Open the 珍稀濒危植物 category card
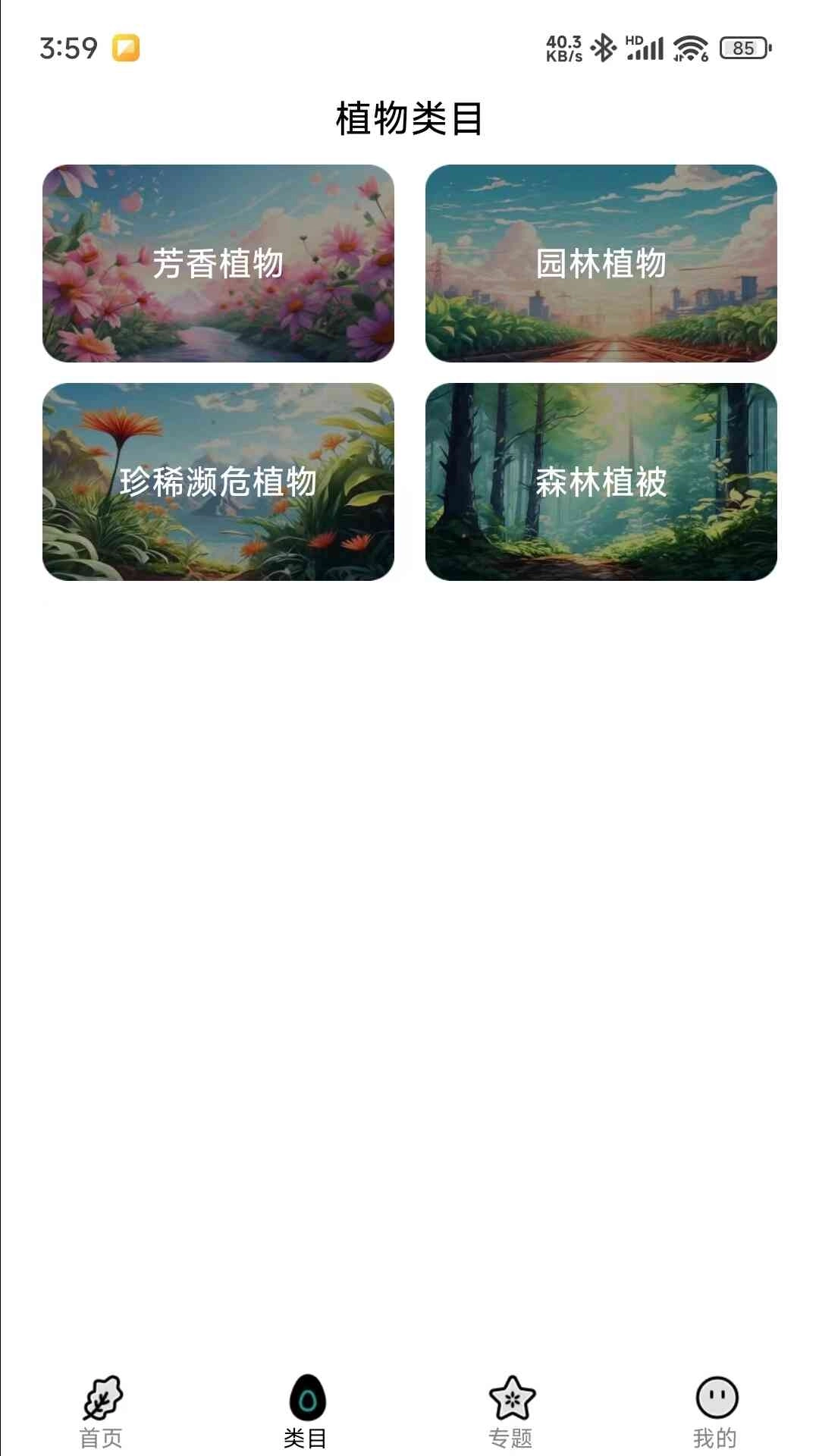 pyautogui.click(x=218, y=483)
